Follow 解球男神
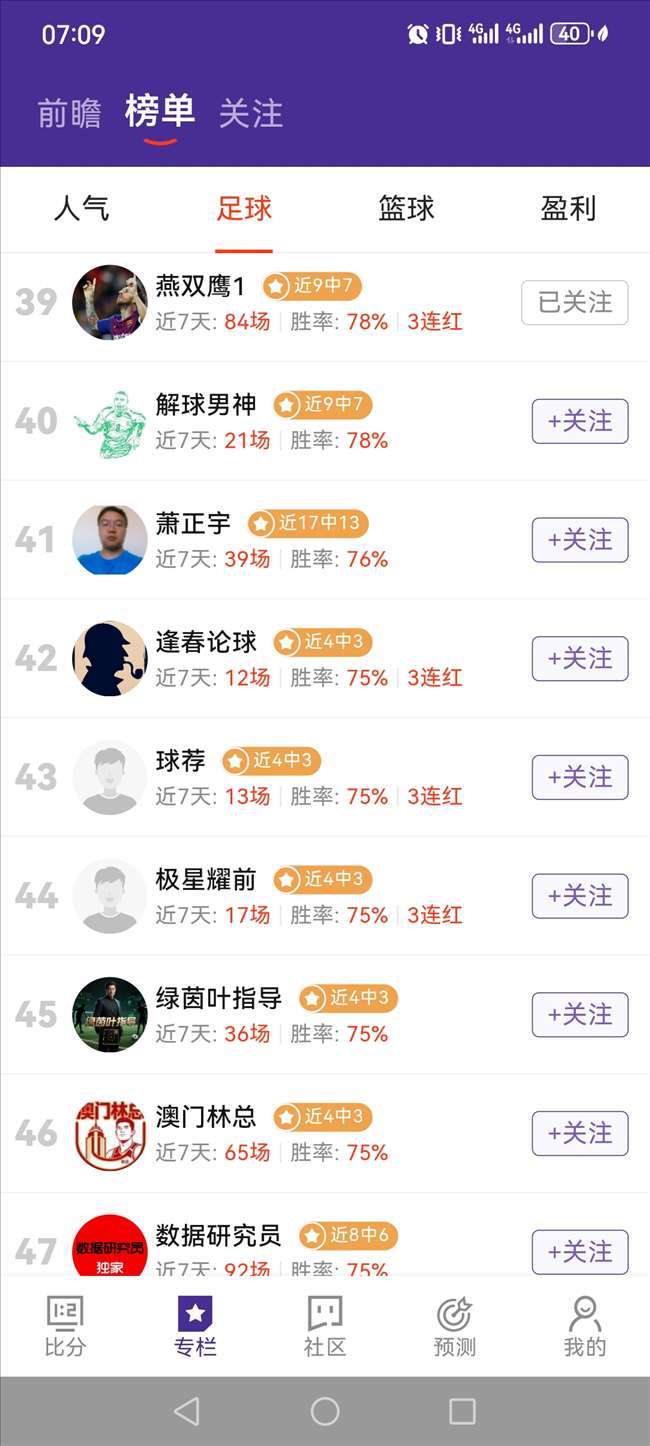The image size is (650, 1446). [x=580, y=421]
